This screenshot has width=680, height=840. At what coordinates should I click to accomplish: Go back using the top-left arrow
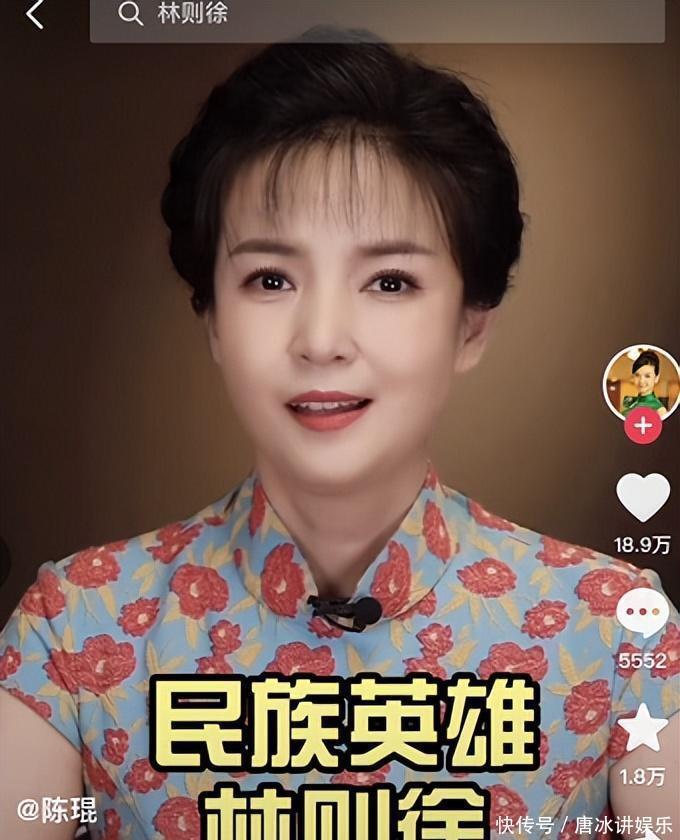tap(35, 14)
